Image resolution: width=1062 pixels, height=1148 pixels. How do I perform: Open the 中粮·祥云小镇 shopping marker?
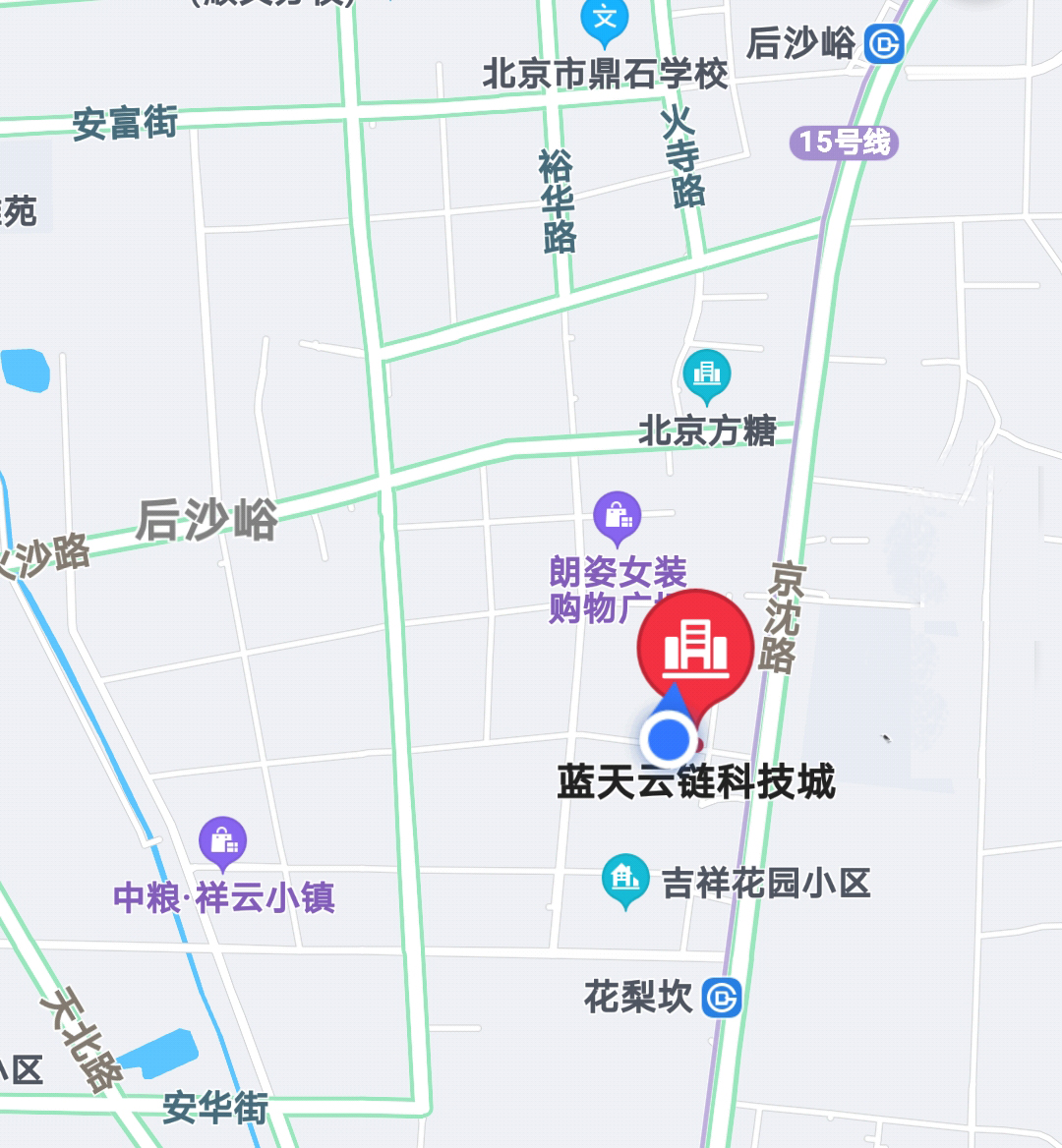[x=222, y=841]
